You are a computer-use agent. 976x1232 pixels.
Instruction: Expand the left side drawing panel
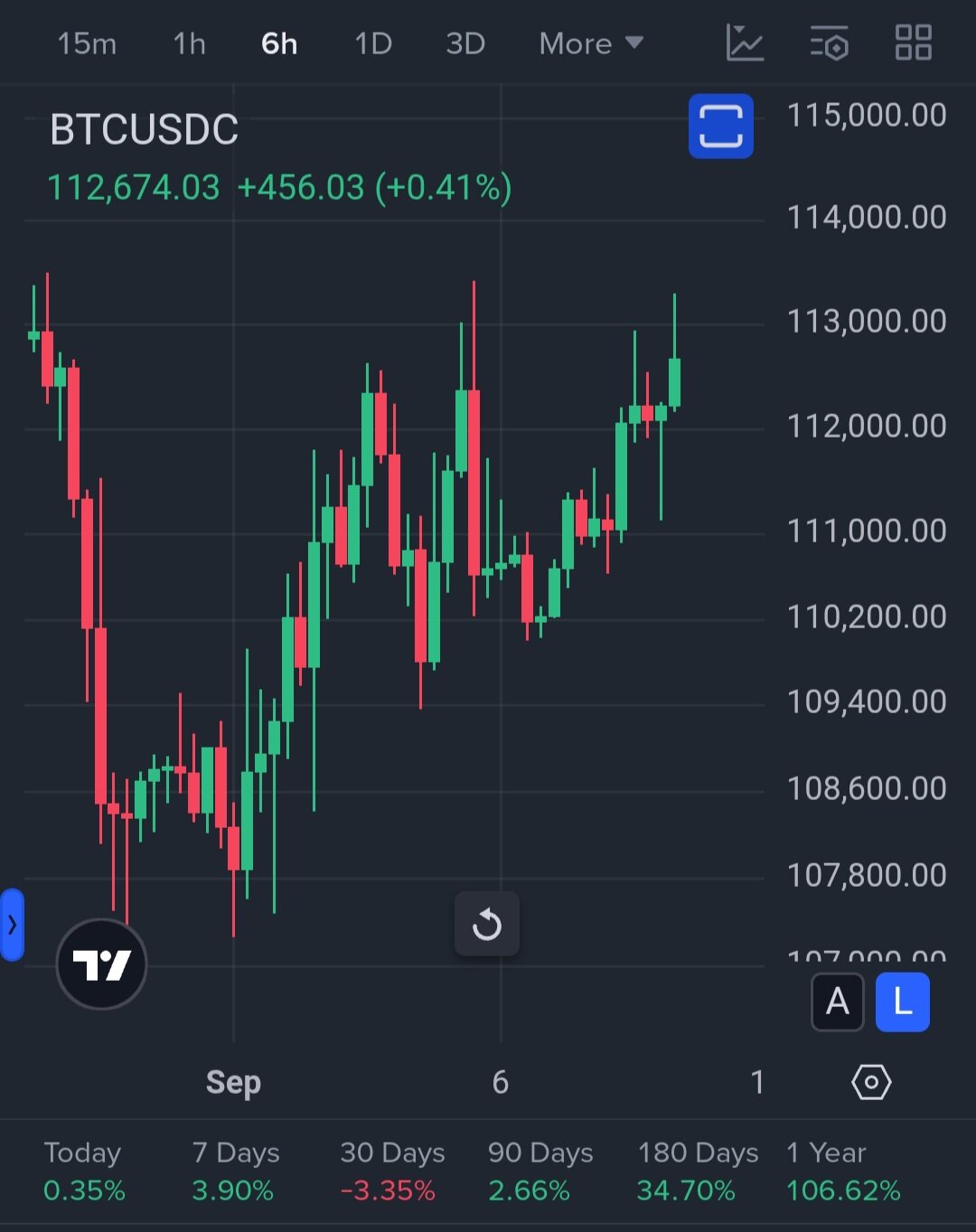[12, 925]
